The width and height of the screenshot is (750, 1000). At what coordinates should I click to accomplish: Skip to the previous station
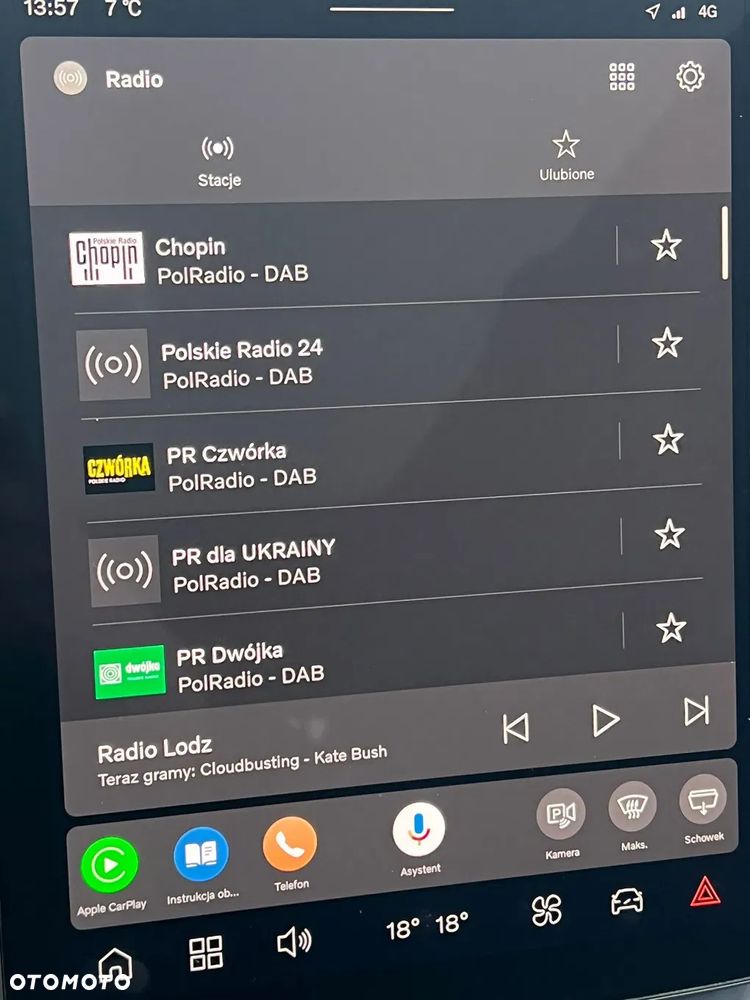515,727
